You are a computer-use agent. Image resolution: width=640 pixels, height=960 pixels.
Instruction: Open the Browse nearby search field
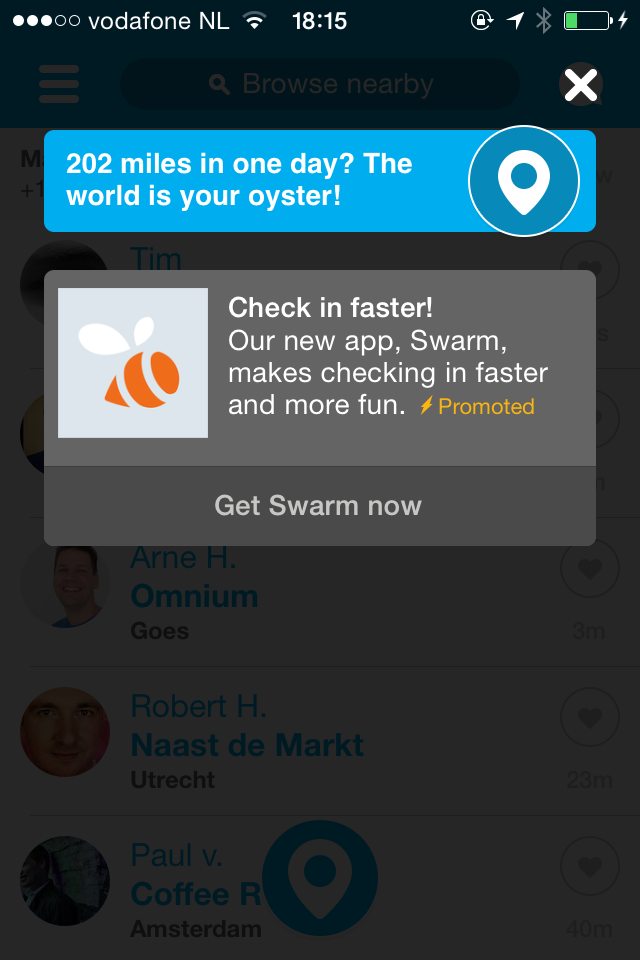tap(320, 85)
